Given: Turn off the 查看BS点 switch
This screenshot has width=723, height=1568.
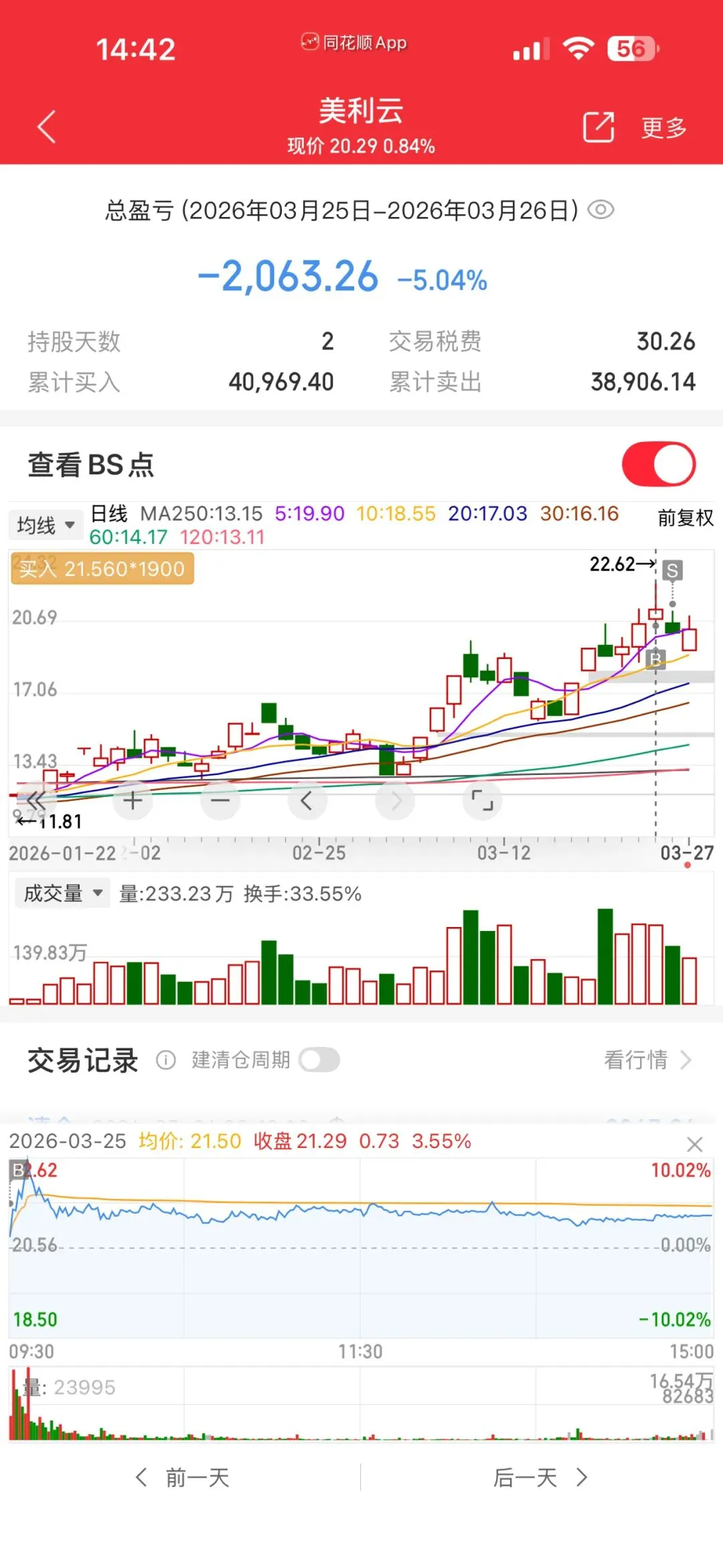Looking at the screenshot, I should [x=659, y=464].
